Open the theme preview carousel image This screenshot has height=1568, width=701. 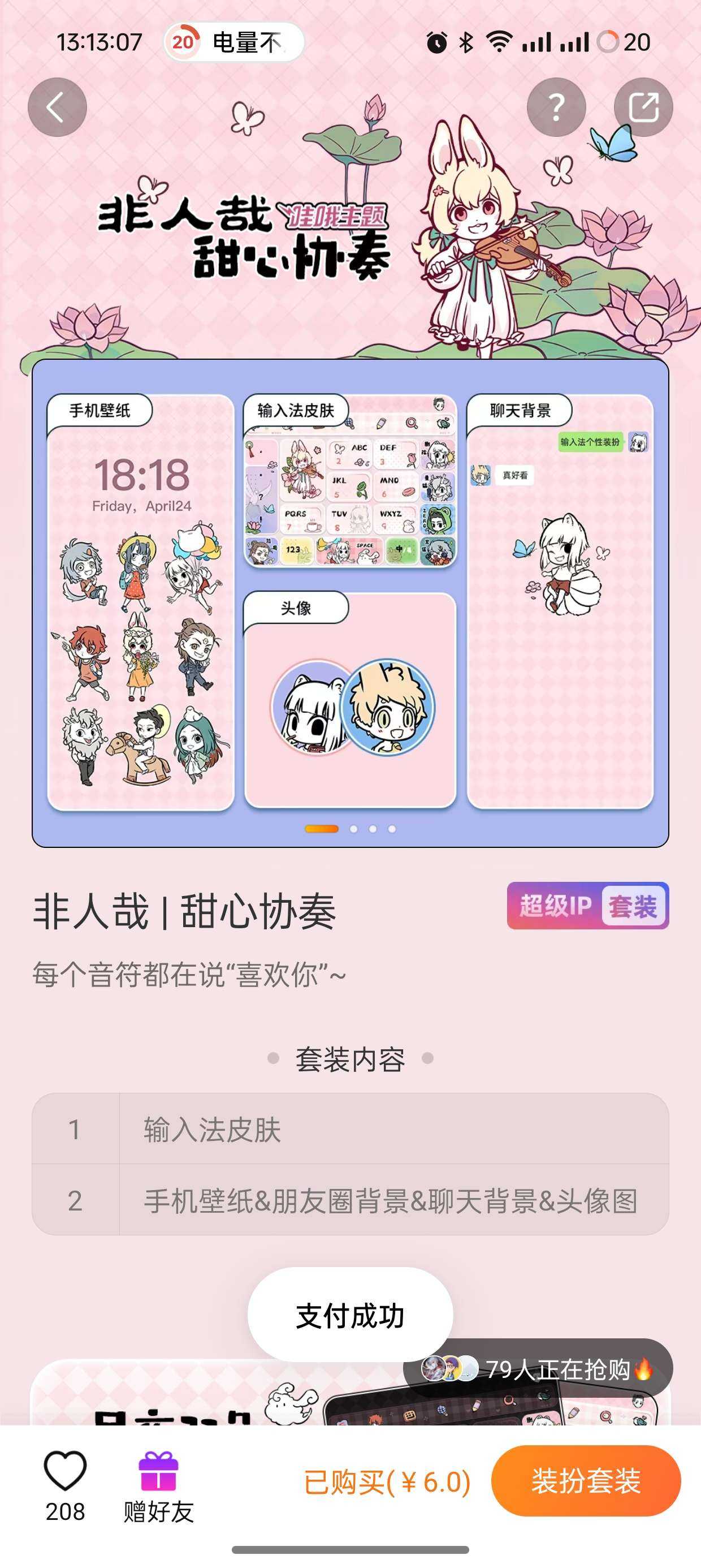(350, 602)
